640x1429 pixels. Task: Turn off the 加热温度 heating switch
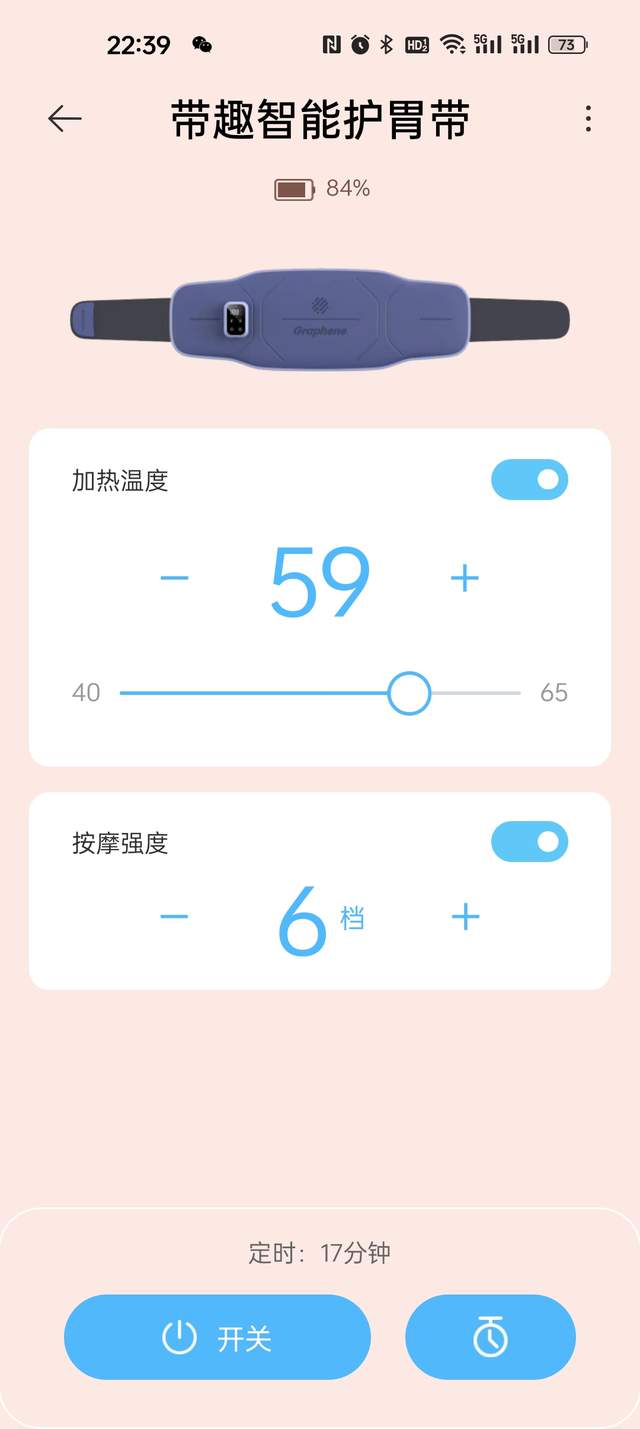coord(529,480)
